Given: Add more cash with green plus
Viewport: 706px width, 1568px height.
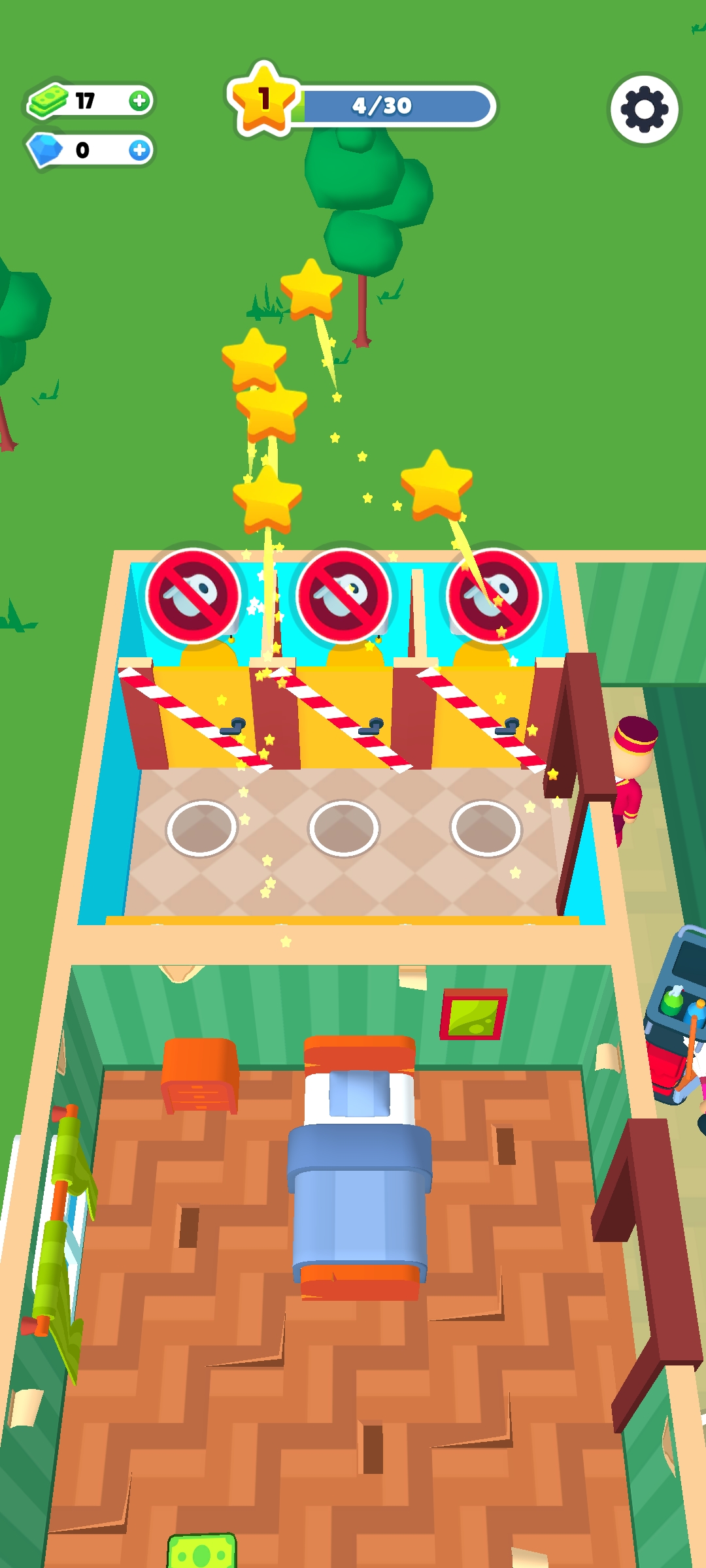Looking at the screenshot, I should [x=139, y=101].
